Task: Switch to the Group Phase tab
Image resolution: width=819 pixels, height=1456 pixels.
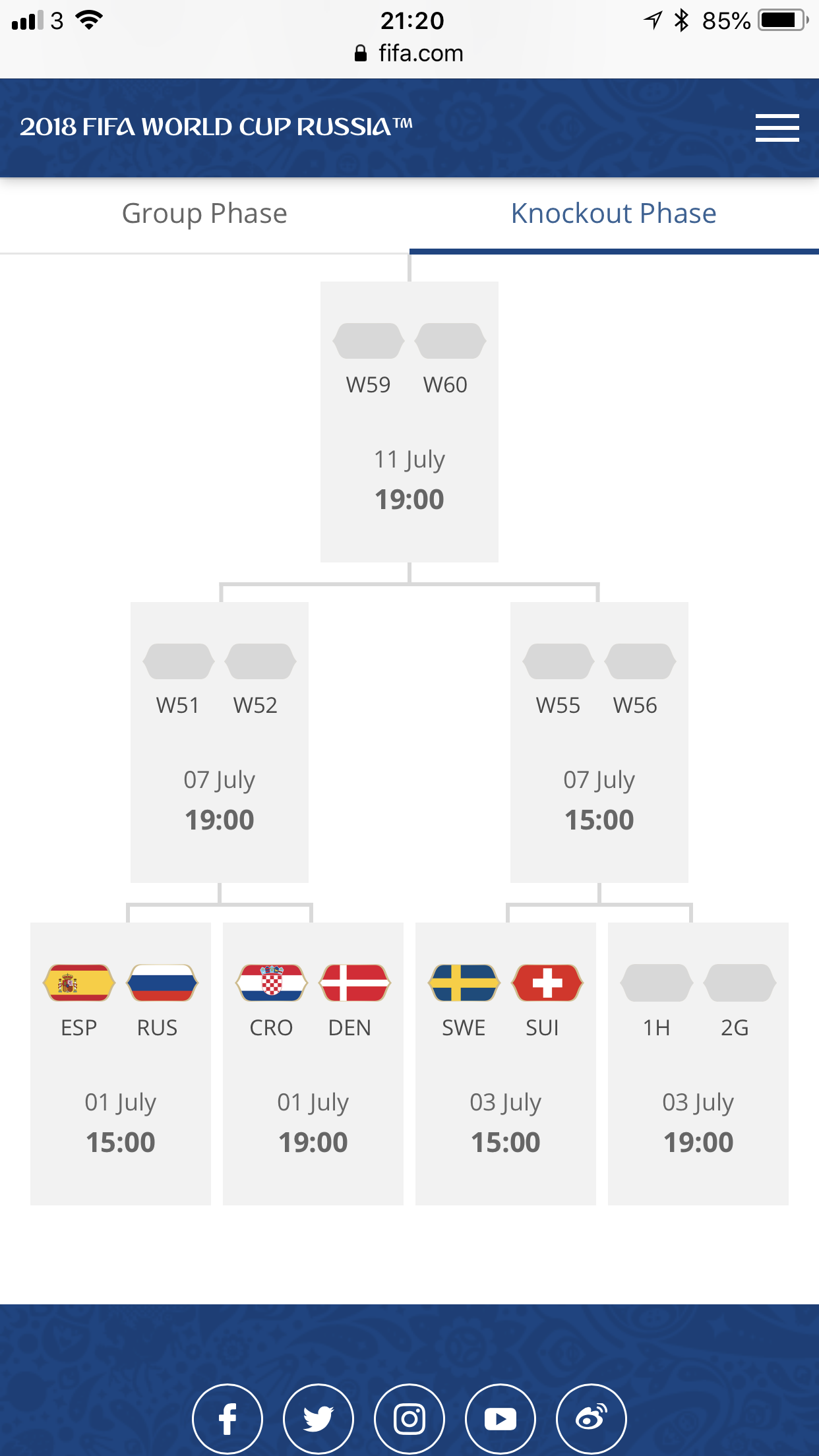Action: pos(204,215)
